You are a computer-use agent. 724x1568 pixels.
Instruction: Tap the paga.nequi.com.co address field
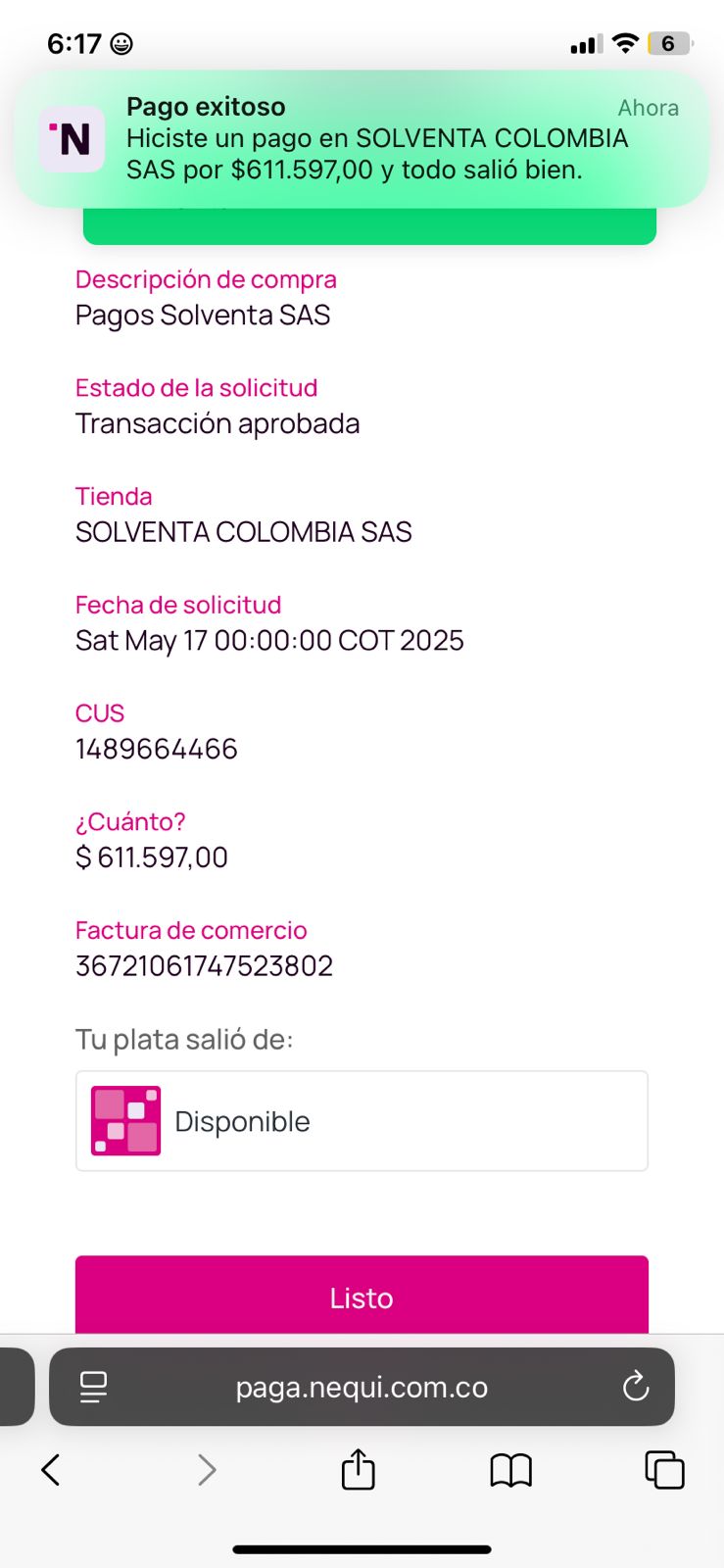point(362,1387)
